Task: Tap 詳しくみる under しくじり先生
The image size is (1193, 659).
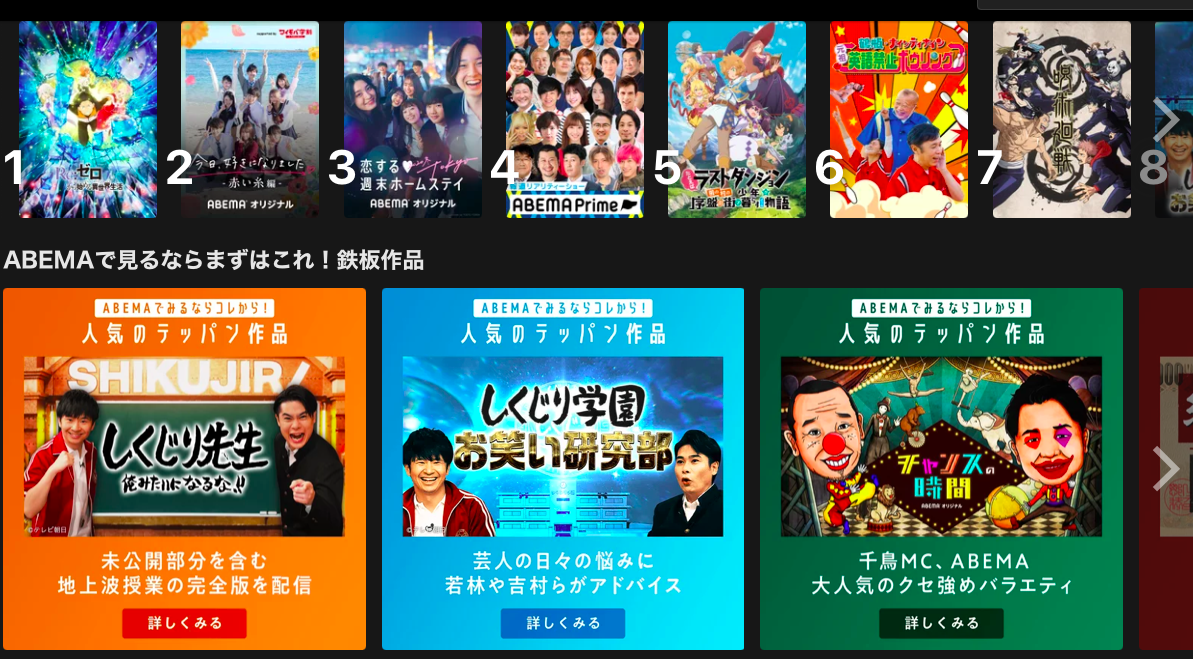Action: (184, 623)
